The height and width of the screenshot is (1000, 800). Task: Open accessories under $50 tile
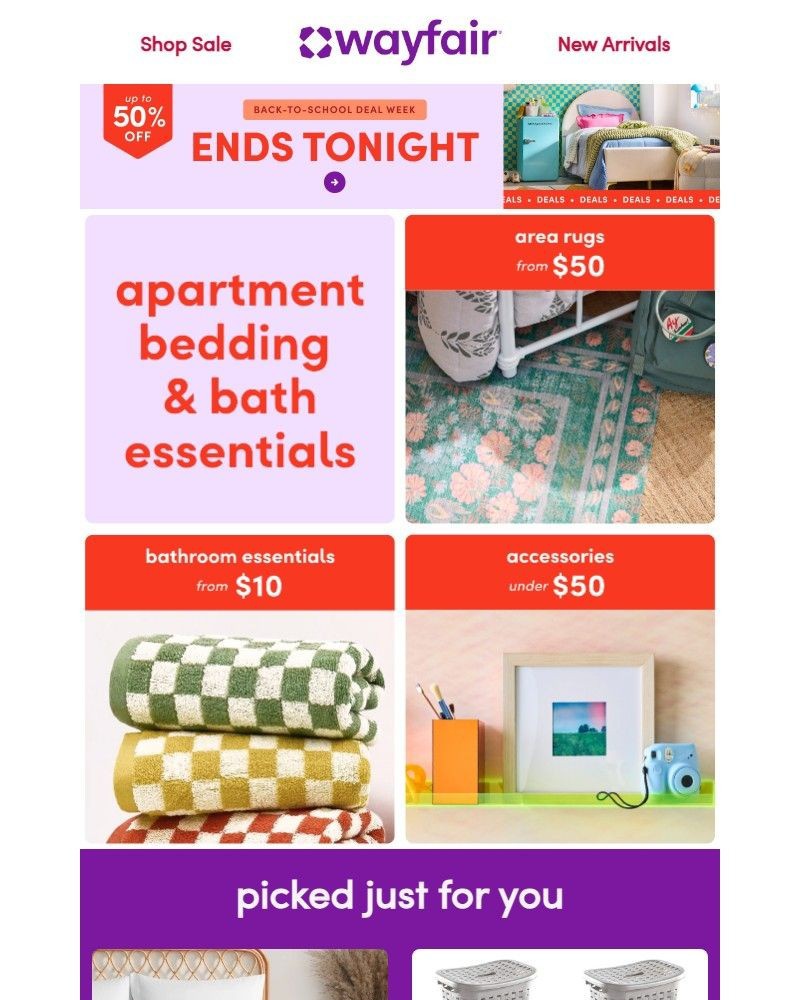(559, 689)
